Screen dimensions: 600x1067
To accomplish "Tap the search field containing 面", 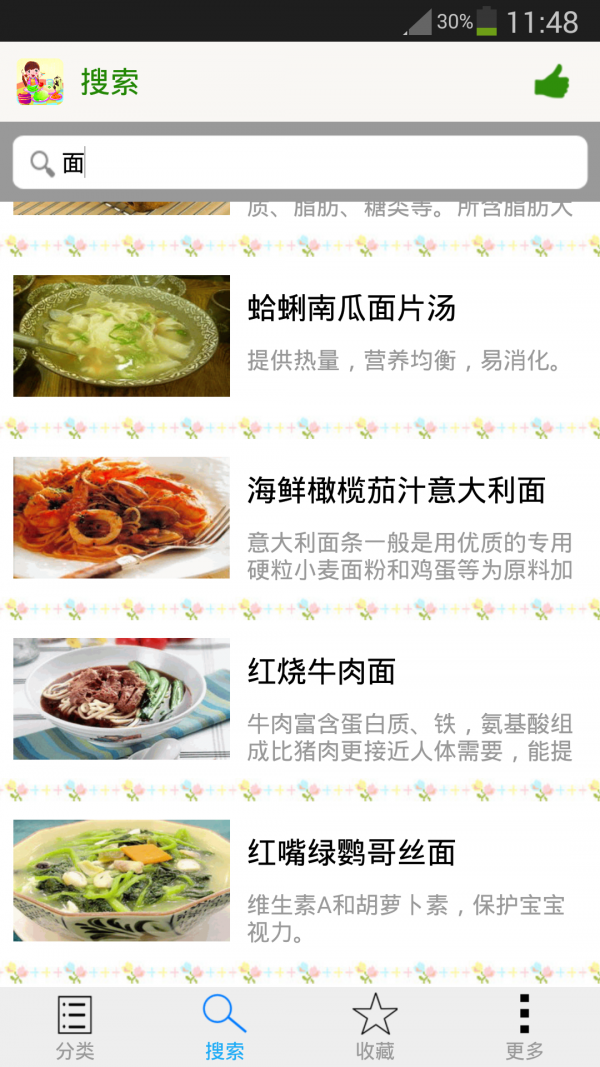I will [300, 163].
